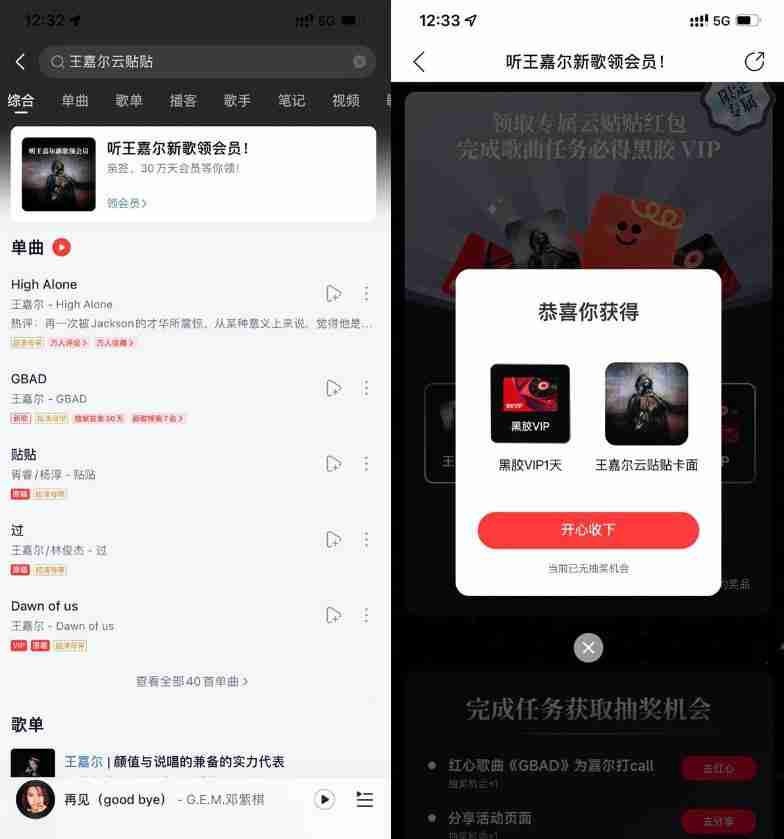This screenshot has width=784, height=839.
Task: Open the mini player playlist queue
Action: pos(365,799)
